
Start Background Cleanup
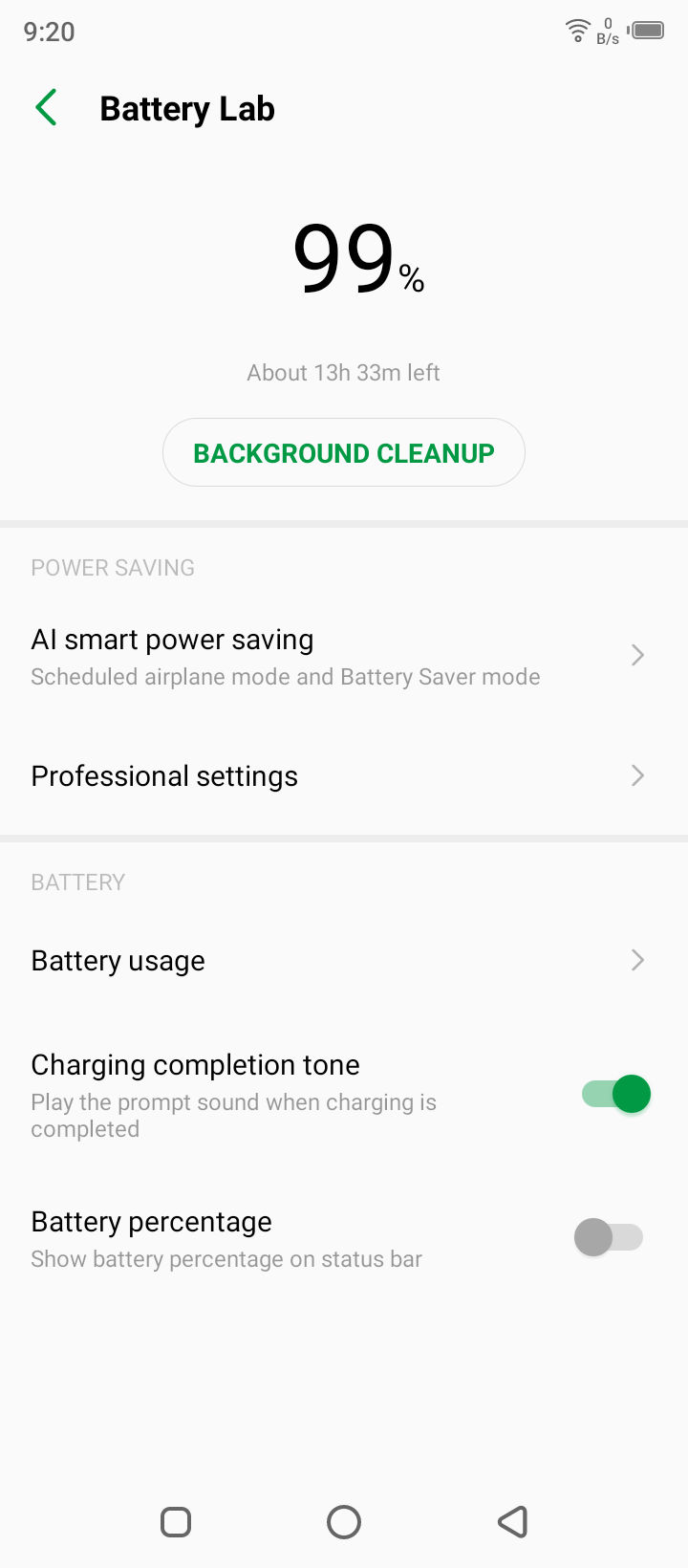(343, 453)
